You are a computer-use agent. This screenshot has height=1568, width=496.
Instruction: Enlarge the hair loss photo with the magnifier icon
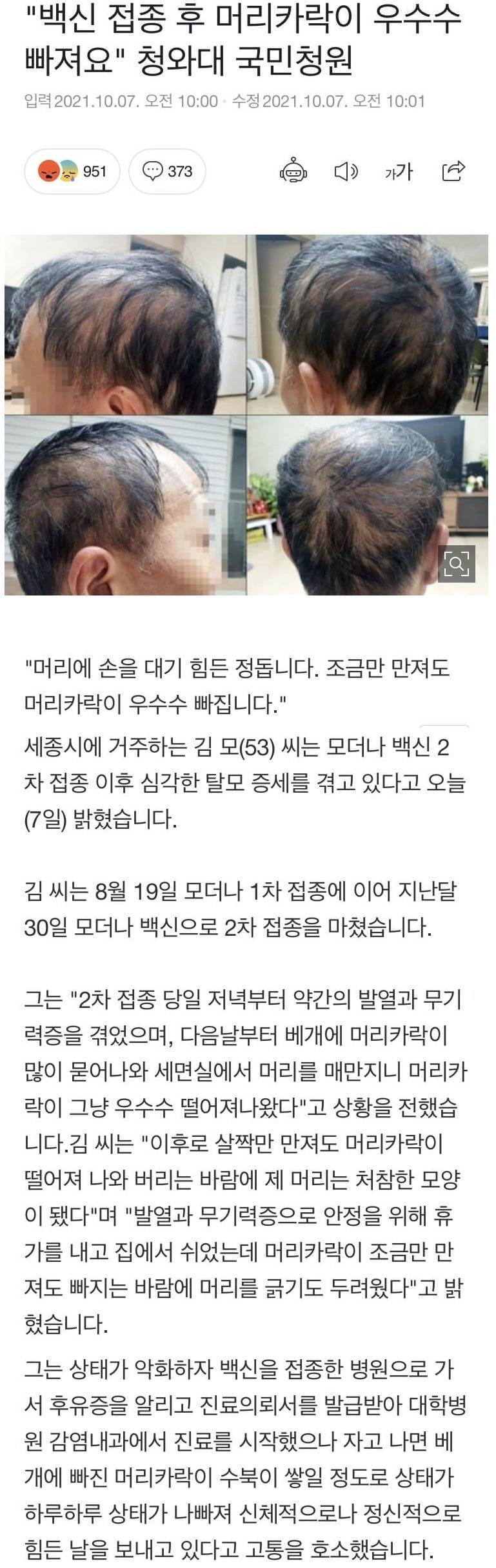pos(456,564)
